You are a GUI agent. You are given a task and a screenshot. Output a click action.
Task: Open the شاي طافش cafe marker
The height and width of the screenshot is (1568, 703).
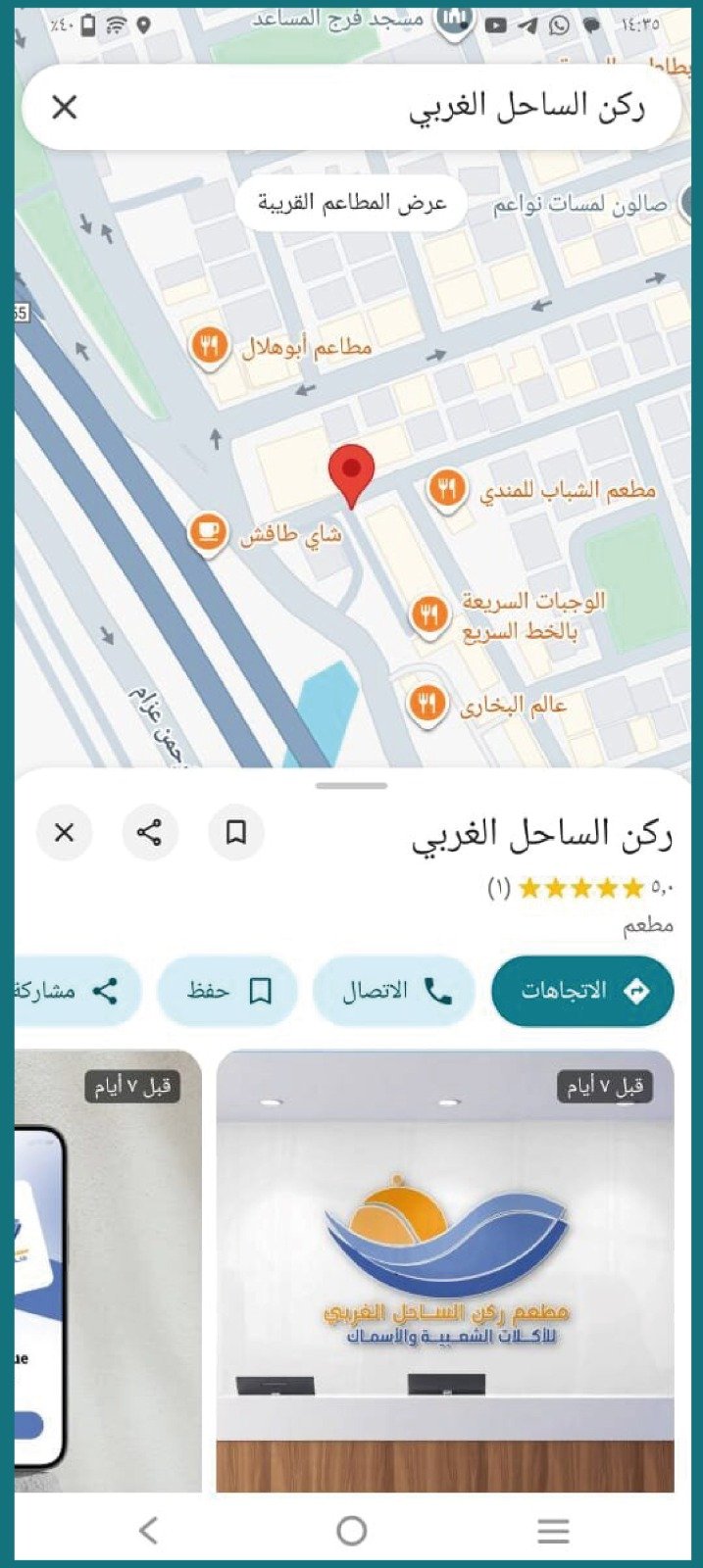click(207, 533)
